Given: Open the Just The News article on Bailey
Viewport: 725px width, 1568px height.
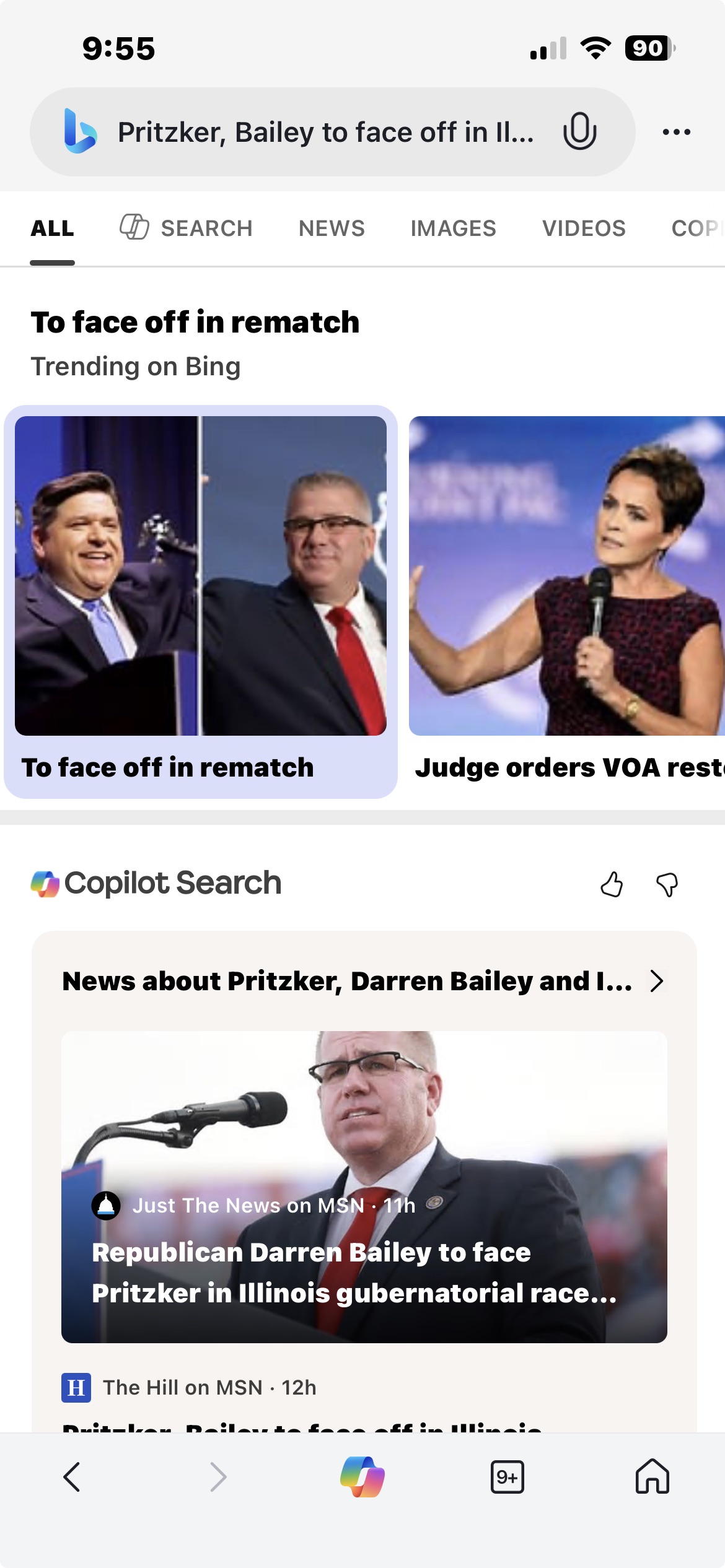Looking at the screenshot, I should [x=364, y=1187].
